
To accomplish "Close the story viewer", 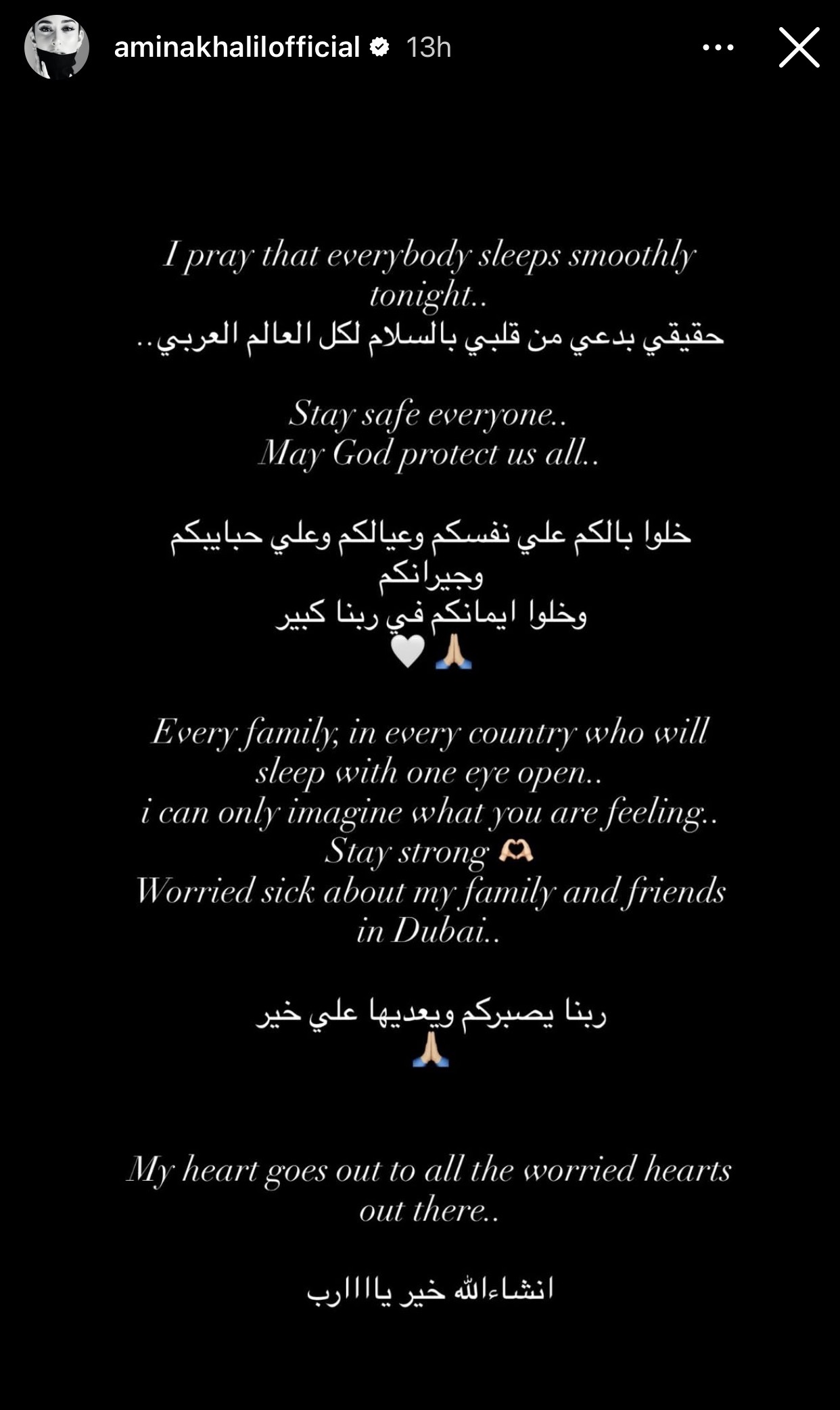I will click(799, 47).
